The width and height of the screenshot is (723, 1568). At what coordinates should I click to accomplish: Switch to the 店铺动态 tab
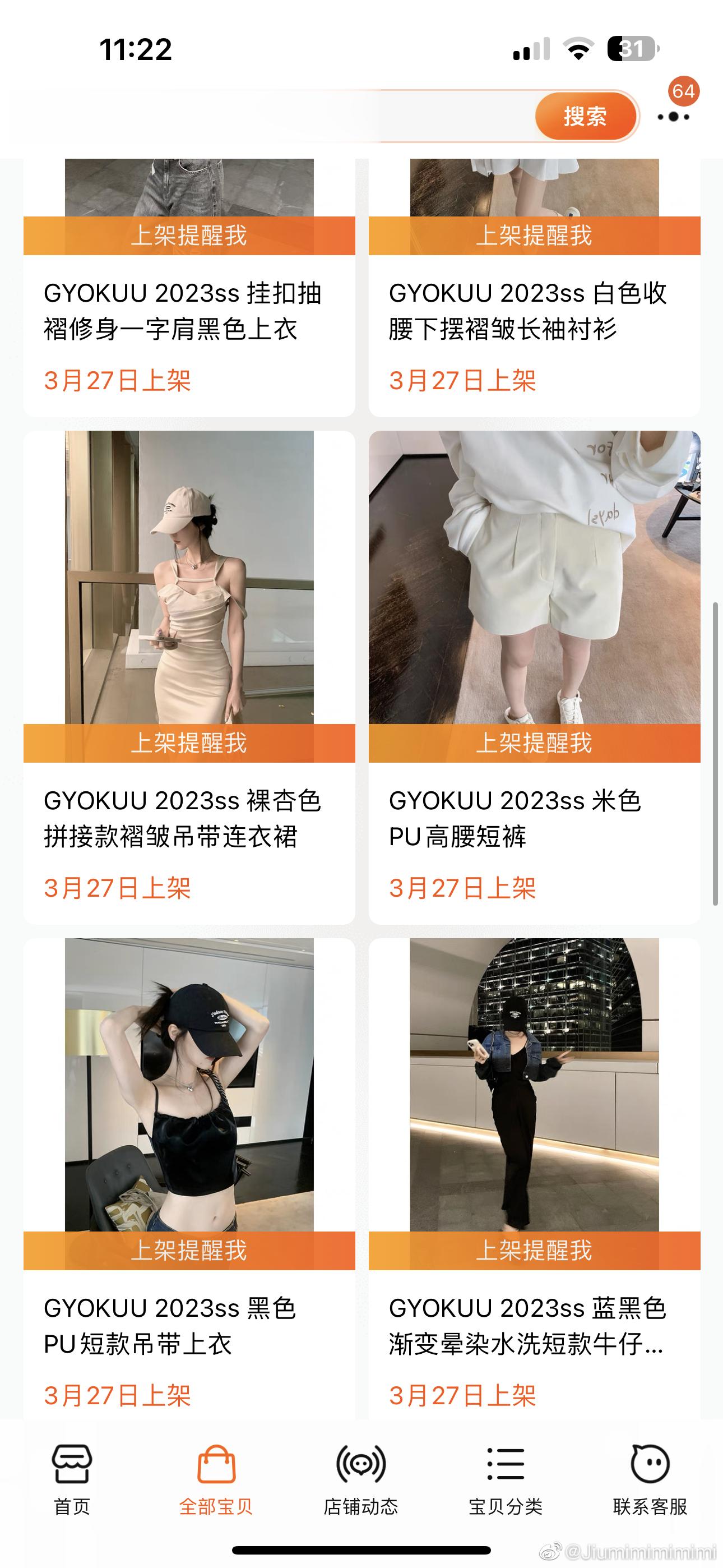coord(361,1481)
